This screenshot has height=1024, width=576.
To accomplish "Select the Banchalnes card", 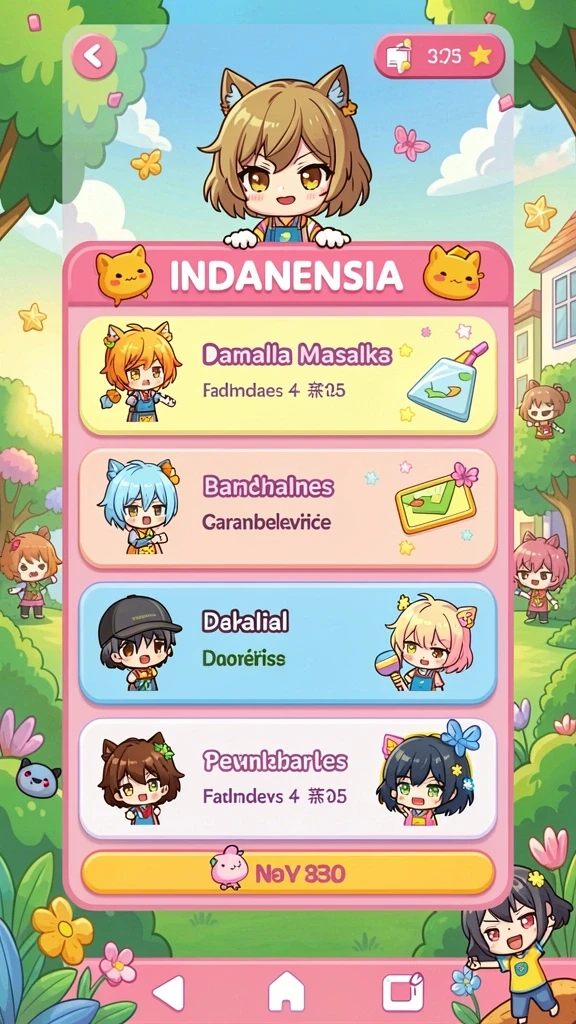I will 287,508.
